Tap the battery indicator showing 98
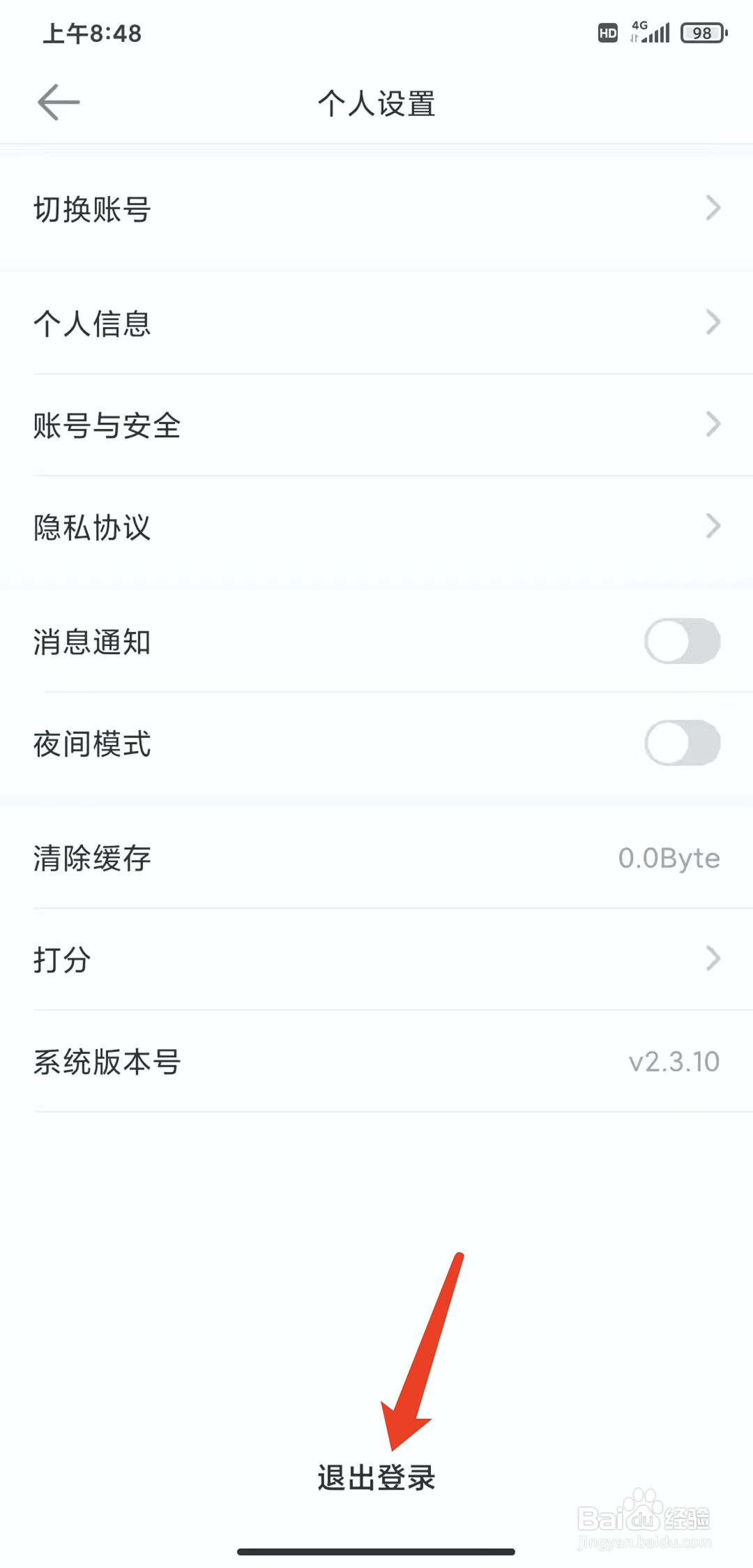 701,32
